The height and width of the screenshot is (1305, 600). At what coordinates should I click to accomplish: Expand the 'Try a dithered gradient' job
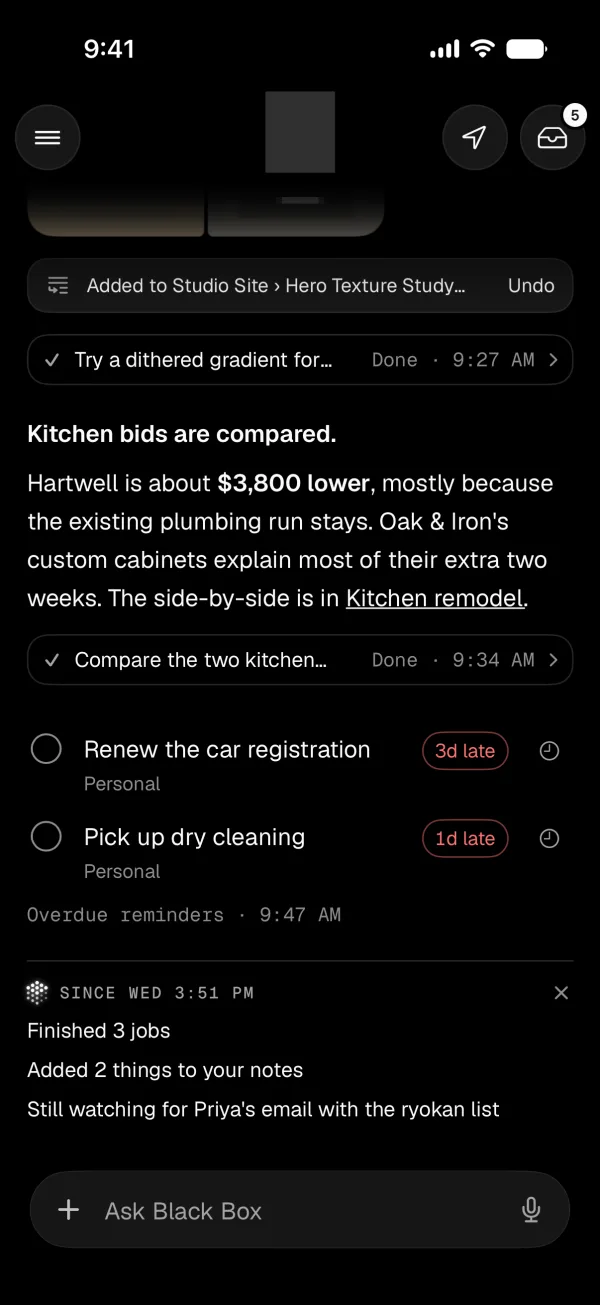[300, 360]
